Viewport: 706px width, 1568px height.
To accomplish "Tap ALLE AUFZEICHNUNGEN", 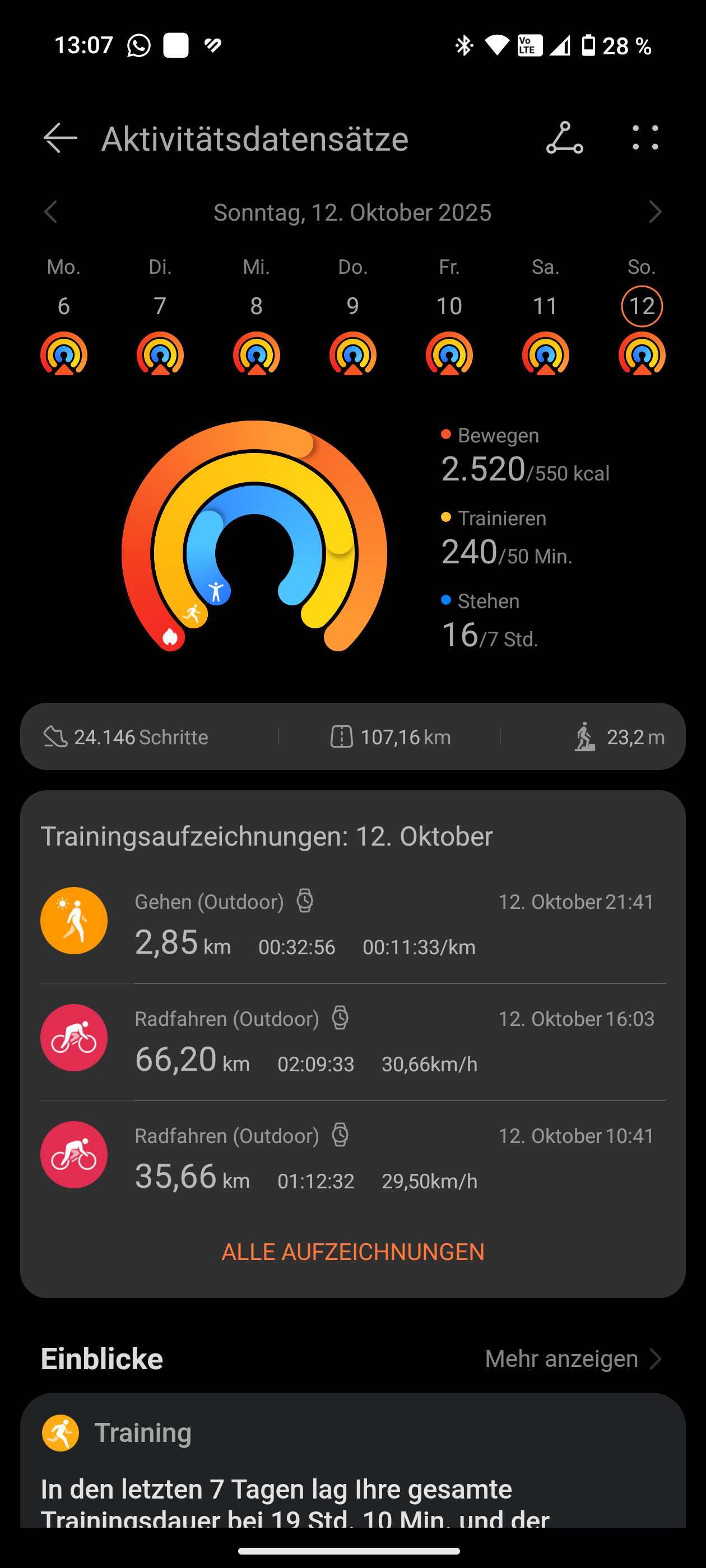I will pos(352,1252).
